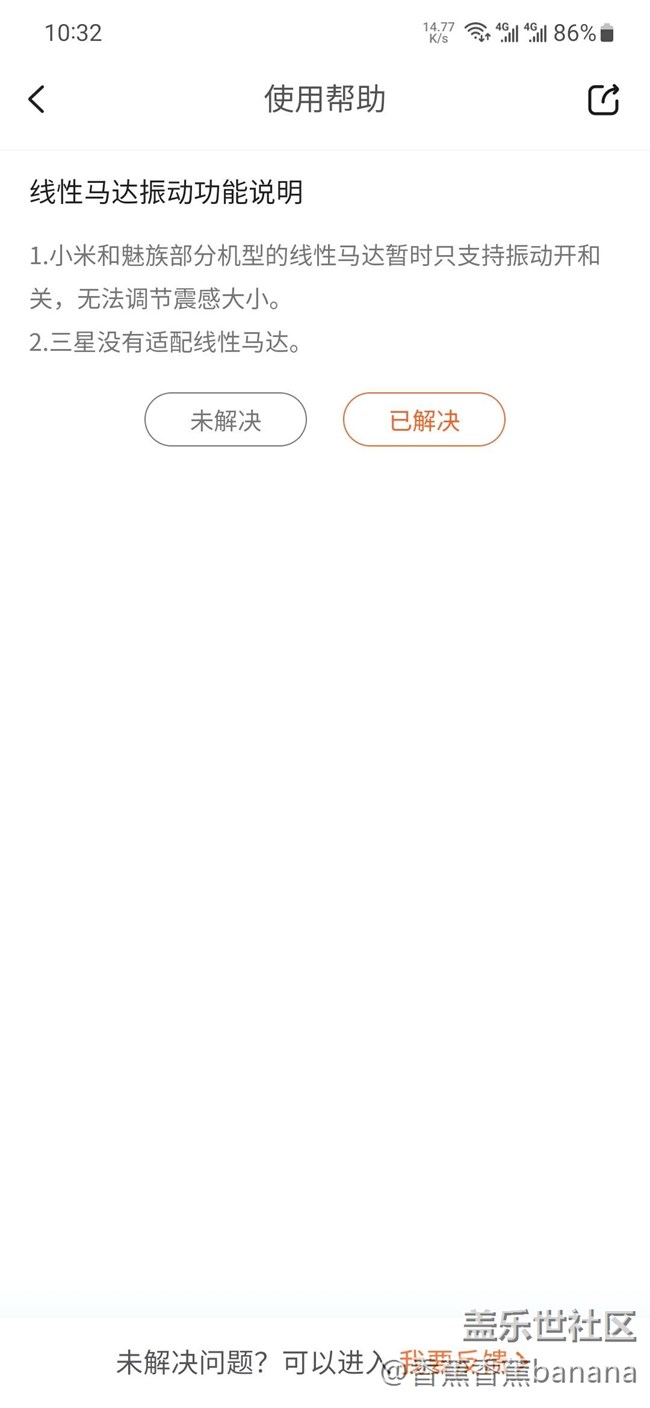The height and width of the screenshot is (1408, 650).
Task: Share this help article
Action: tap(603, 99)
